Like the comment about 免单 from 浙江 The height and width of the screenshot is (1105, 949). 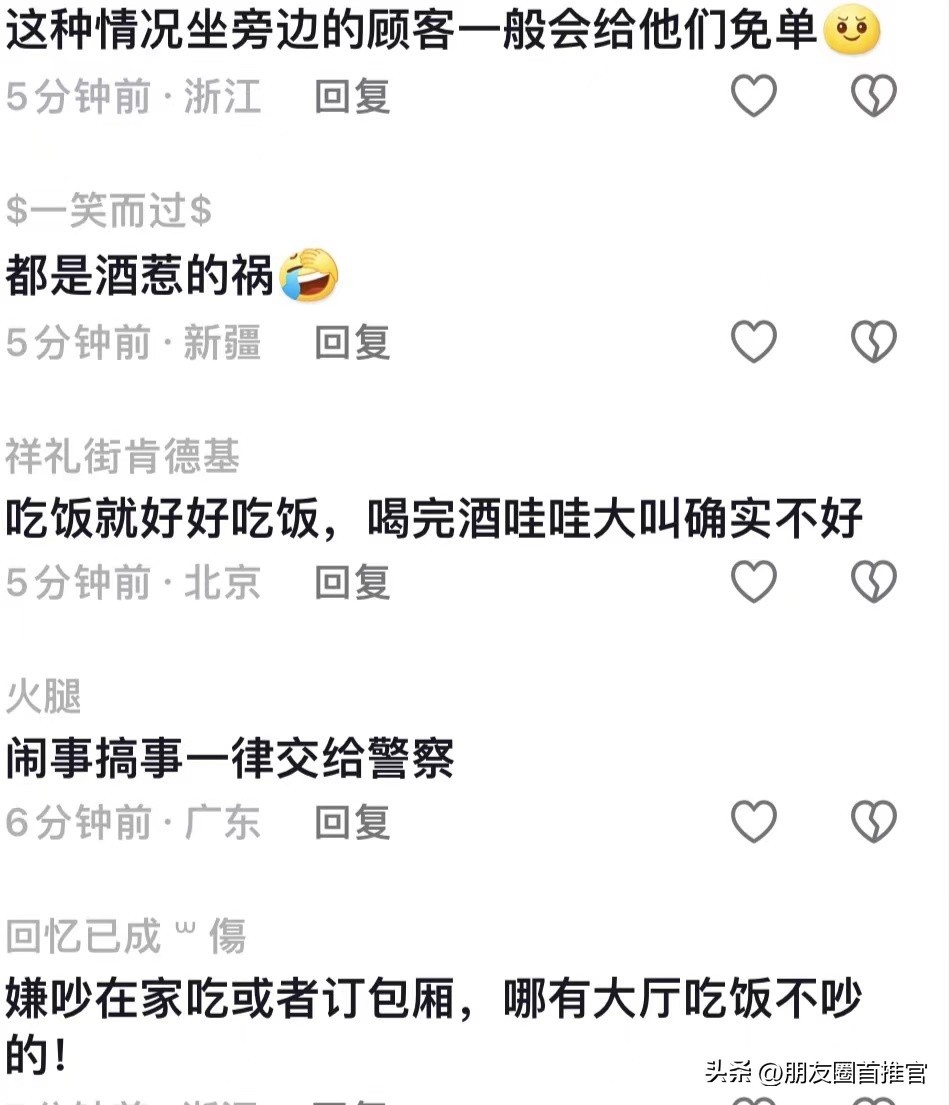coord(754,97)
